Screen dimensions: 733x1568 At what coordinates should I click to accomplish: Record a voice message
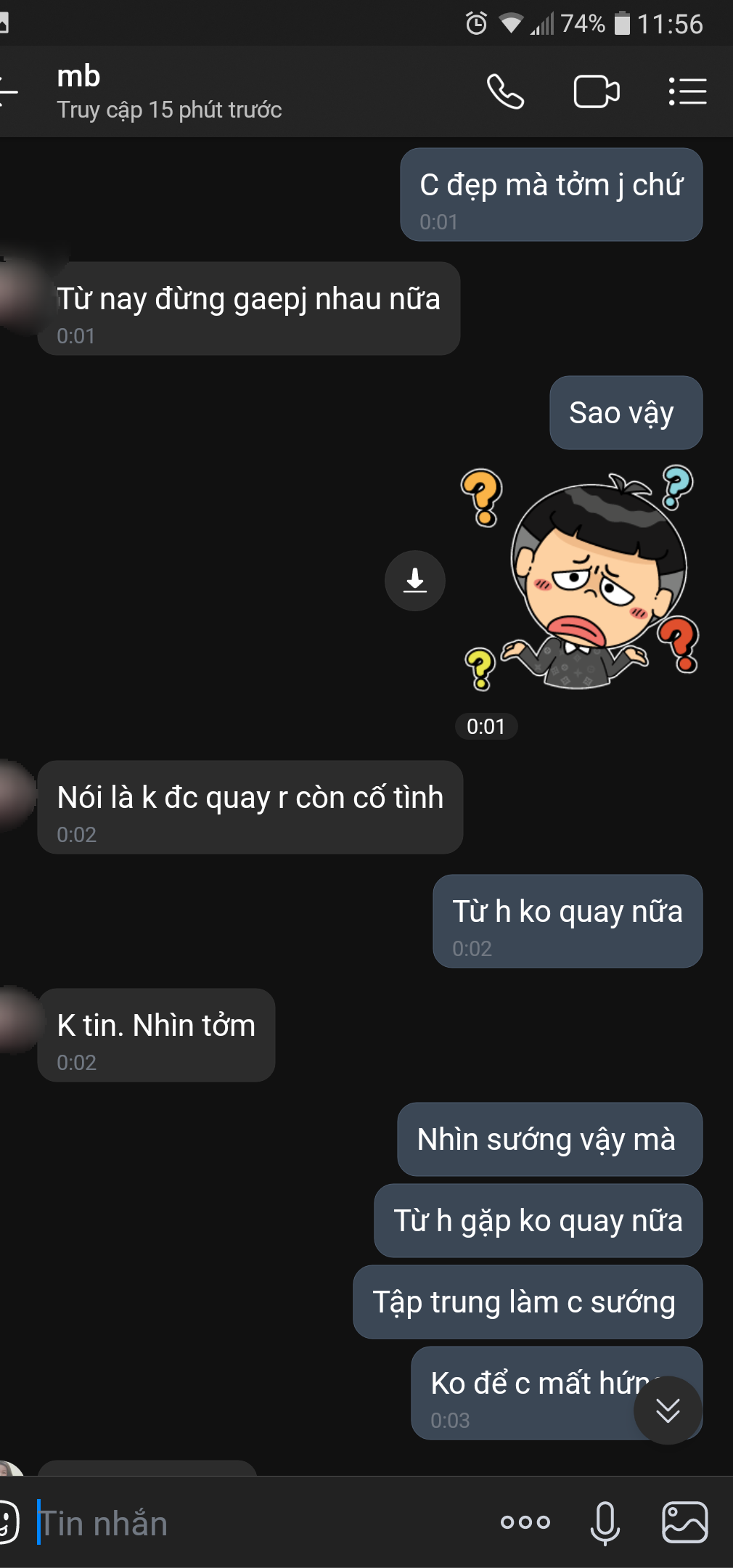click(605, 1523)
